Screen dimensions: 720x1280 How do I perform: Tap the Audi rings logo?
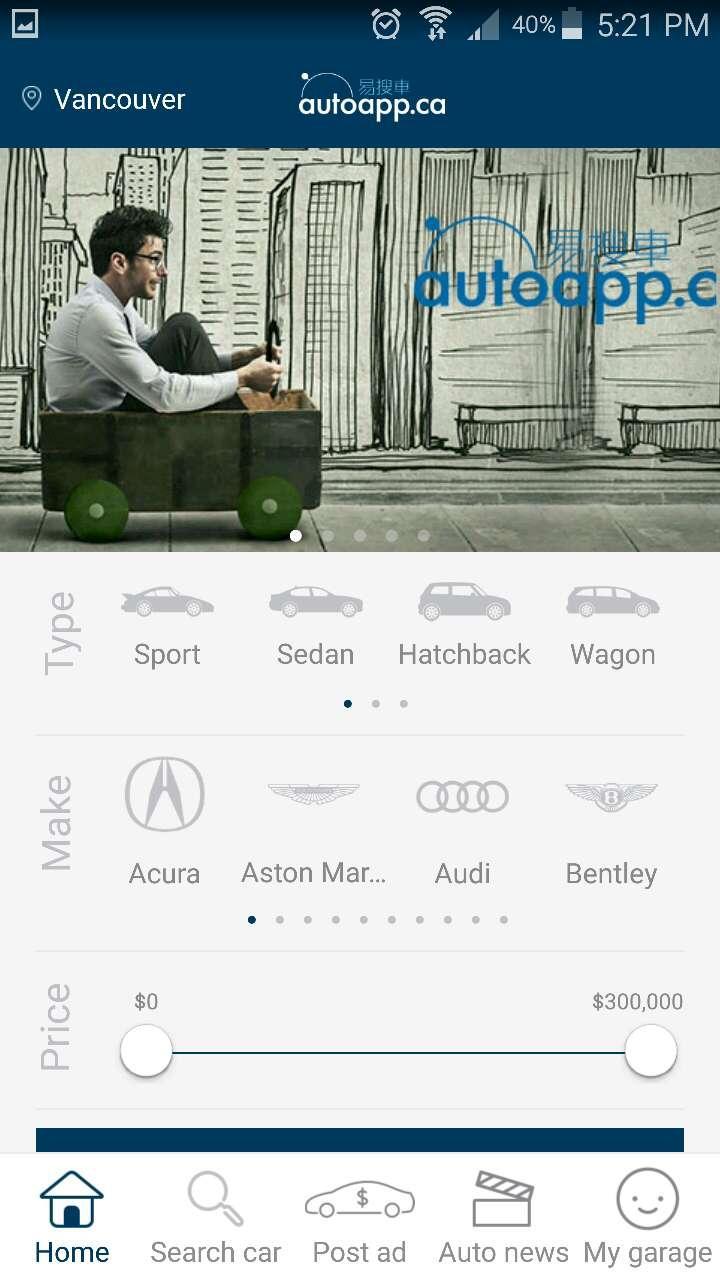point(462,795)
